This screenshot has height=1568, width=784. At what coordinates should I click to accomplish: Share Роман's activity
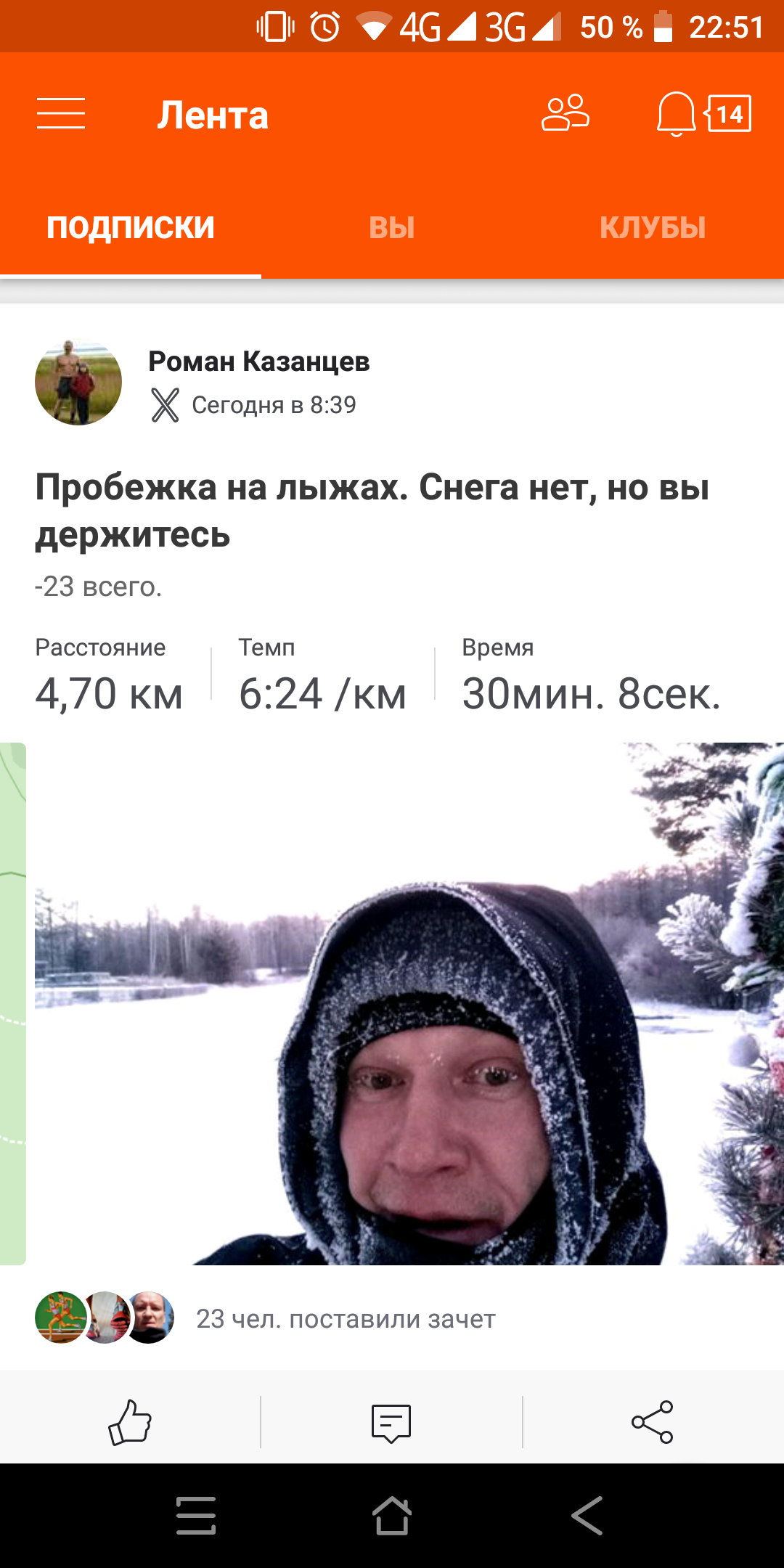coord(653,1422)
